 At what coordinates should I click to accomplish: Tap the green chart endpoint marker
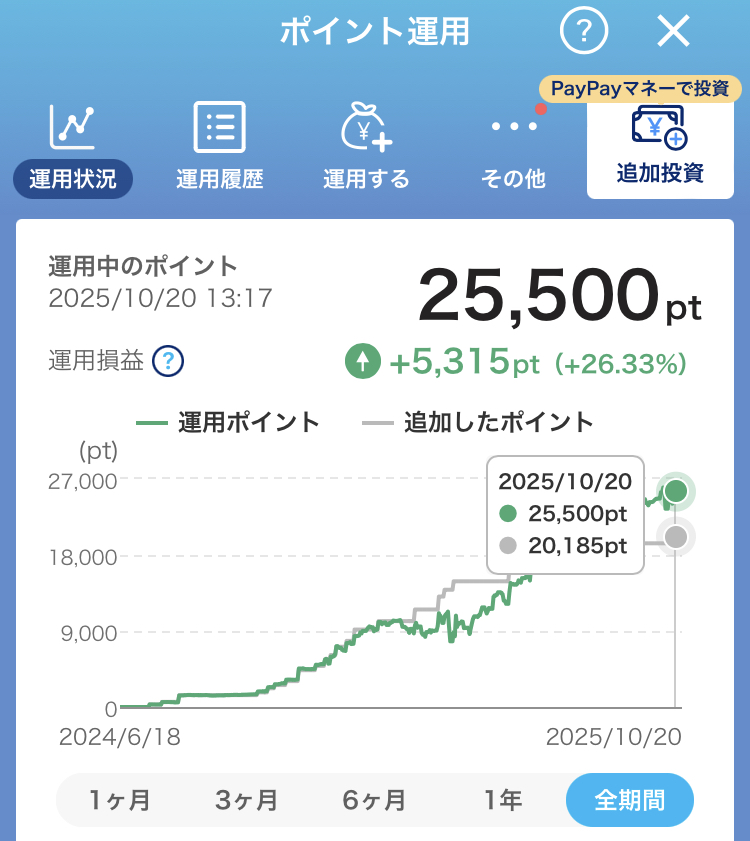[678, 490]
